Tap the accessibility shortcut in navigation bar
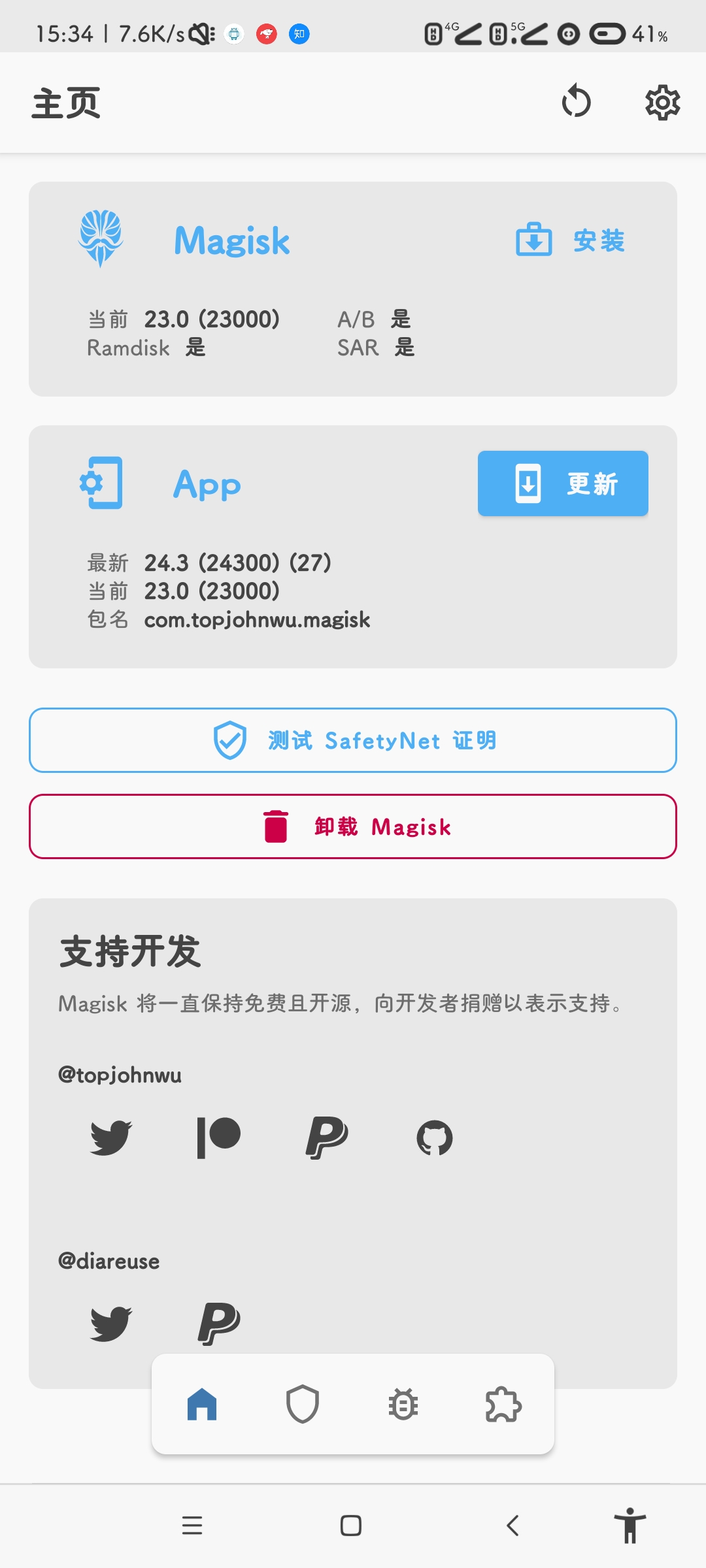Image resolution: width=706 pixels, height=1568 pixels. point(630,1527)
